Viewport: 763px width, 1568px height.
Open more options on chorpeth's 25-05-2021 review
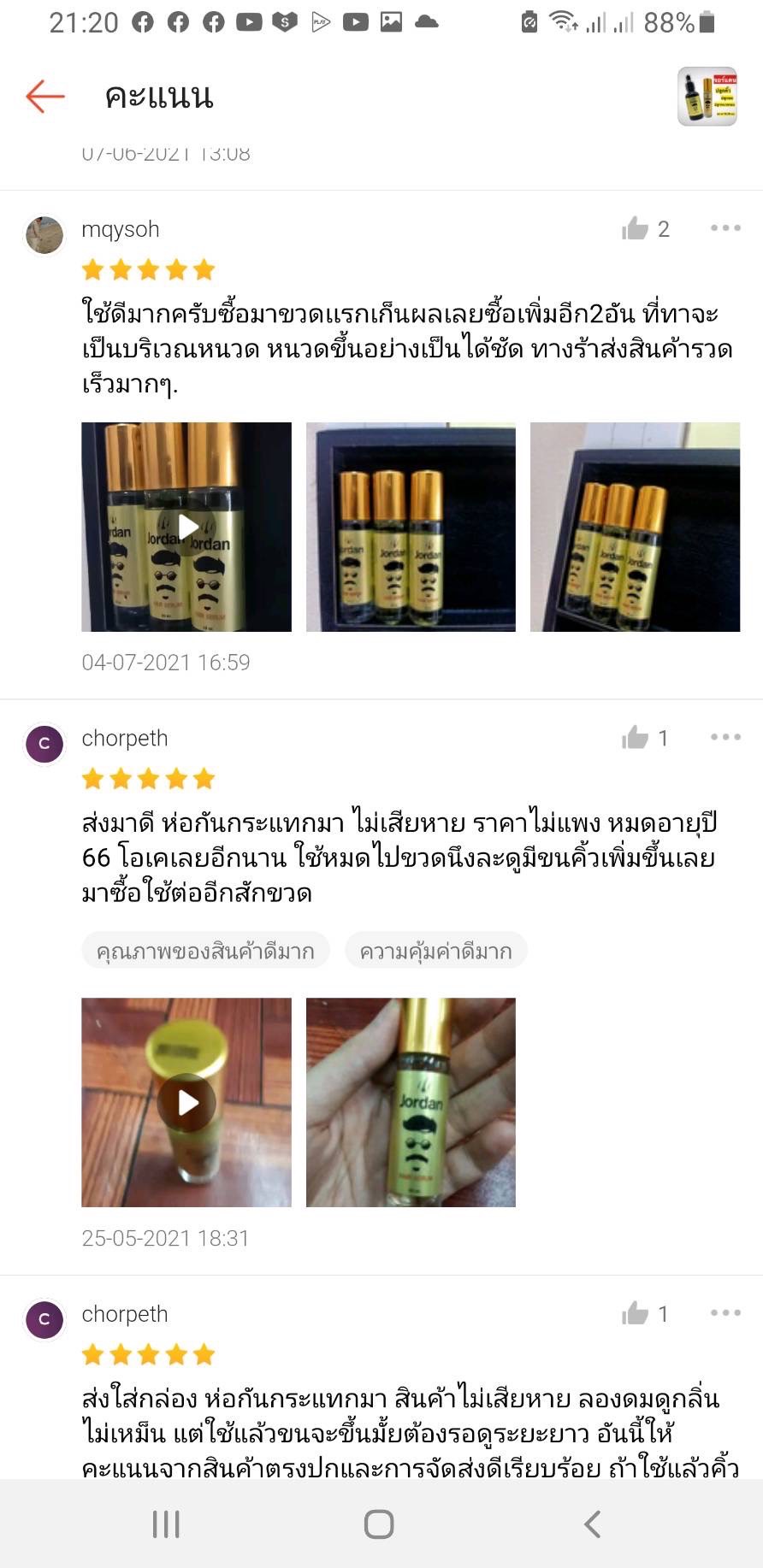(x=725, y=737)
